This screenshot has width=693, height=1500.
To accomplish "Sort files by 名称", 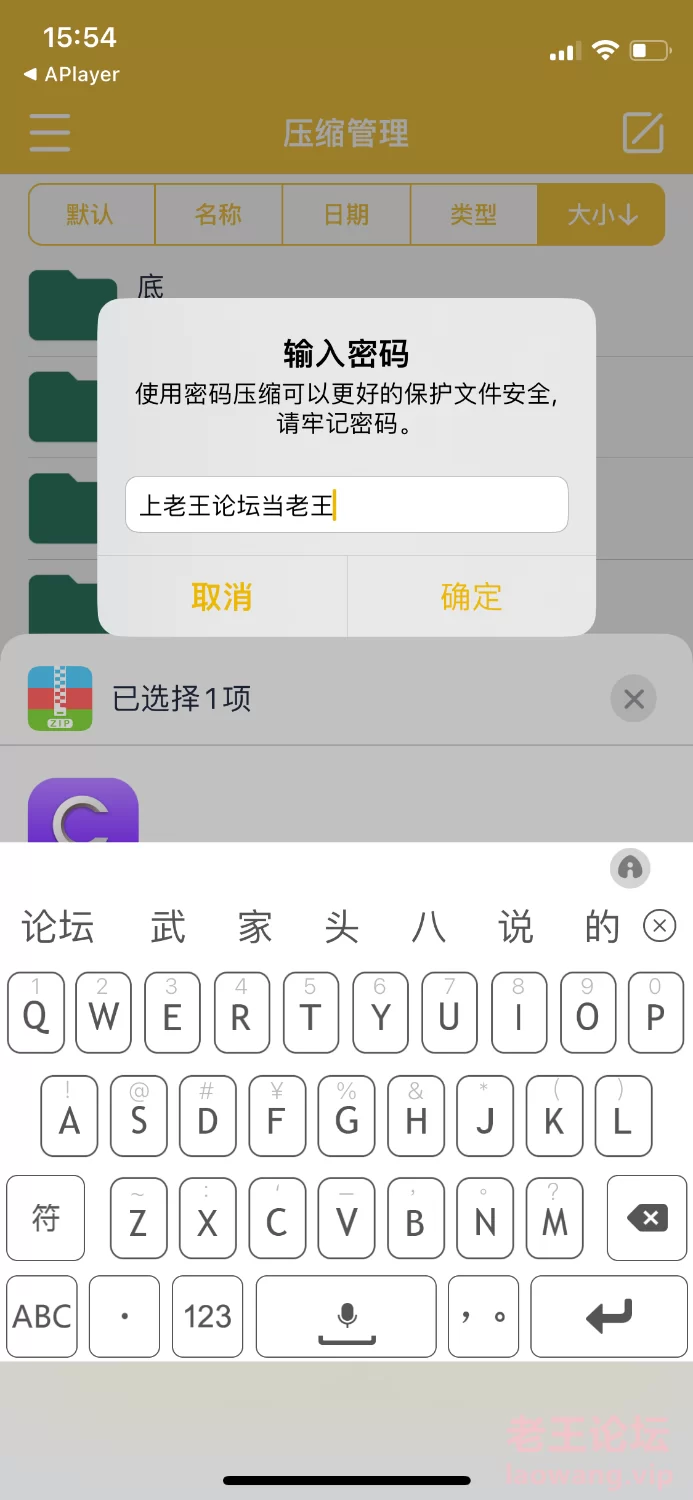I will (x=218, y=214).
